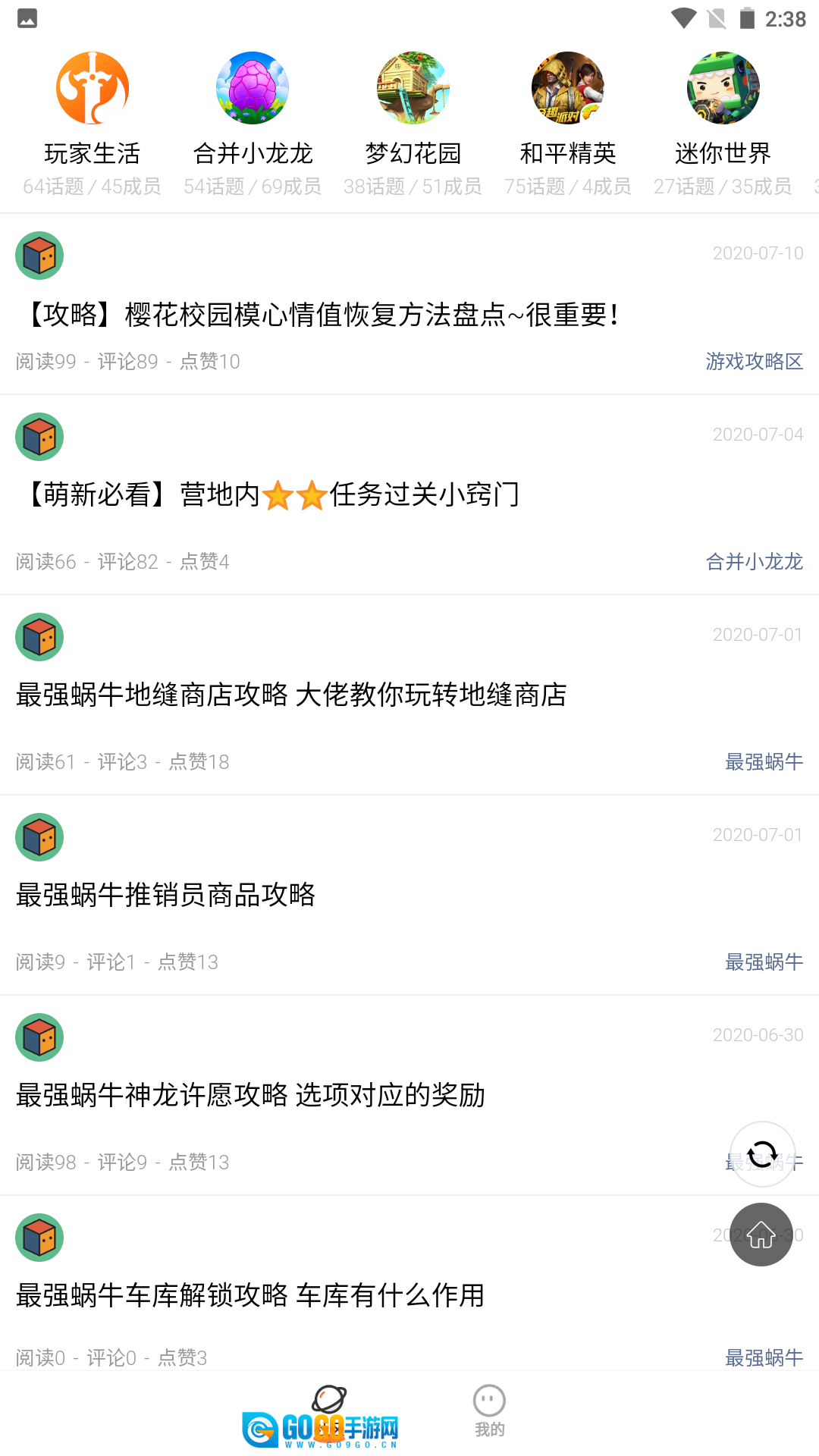Screen dimensions: 819x1456
Task: Tap the refresh floating button
Action: click(x=762, y=1155)
